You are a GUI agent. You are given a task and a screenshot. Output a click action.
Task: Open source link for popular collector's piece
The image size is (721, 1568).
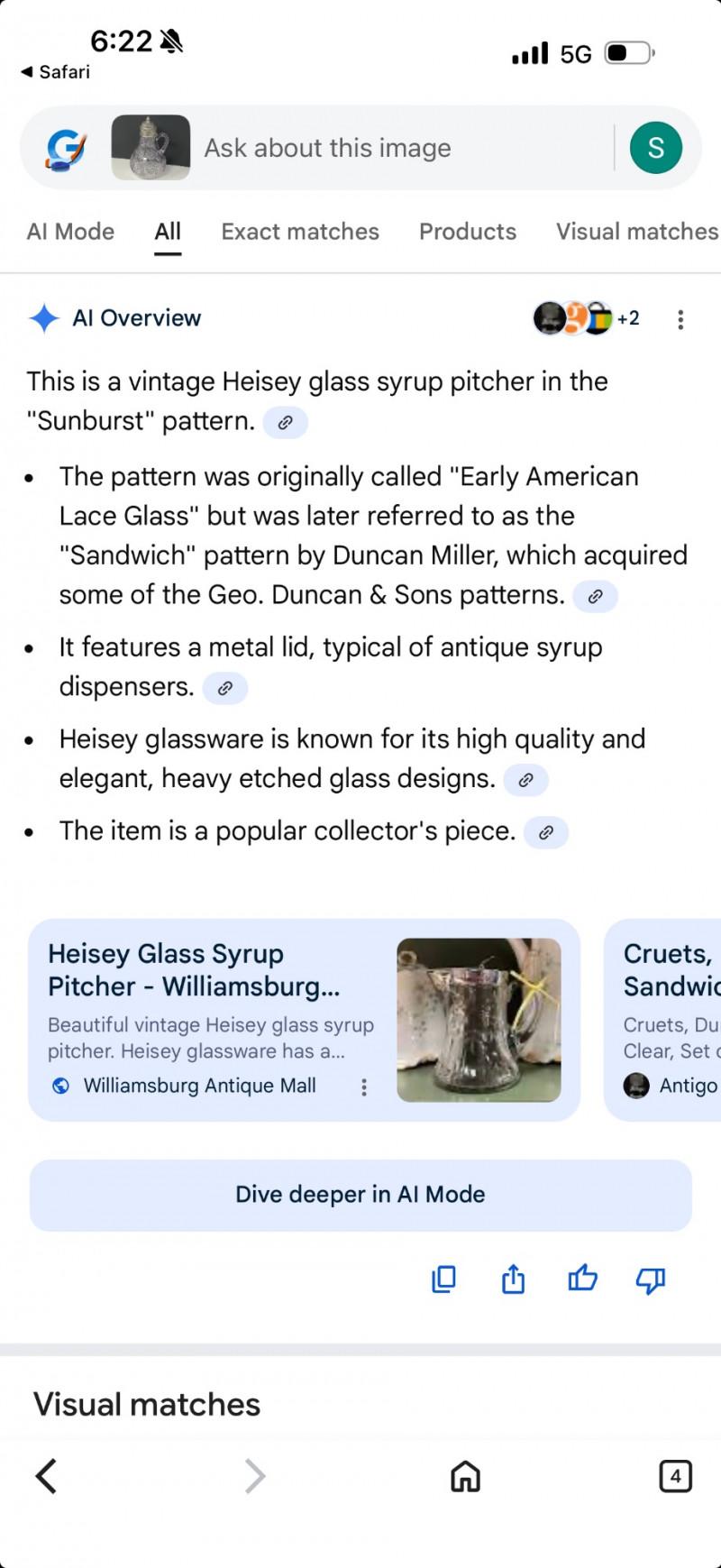click(545, 832)
